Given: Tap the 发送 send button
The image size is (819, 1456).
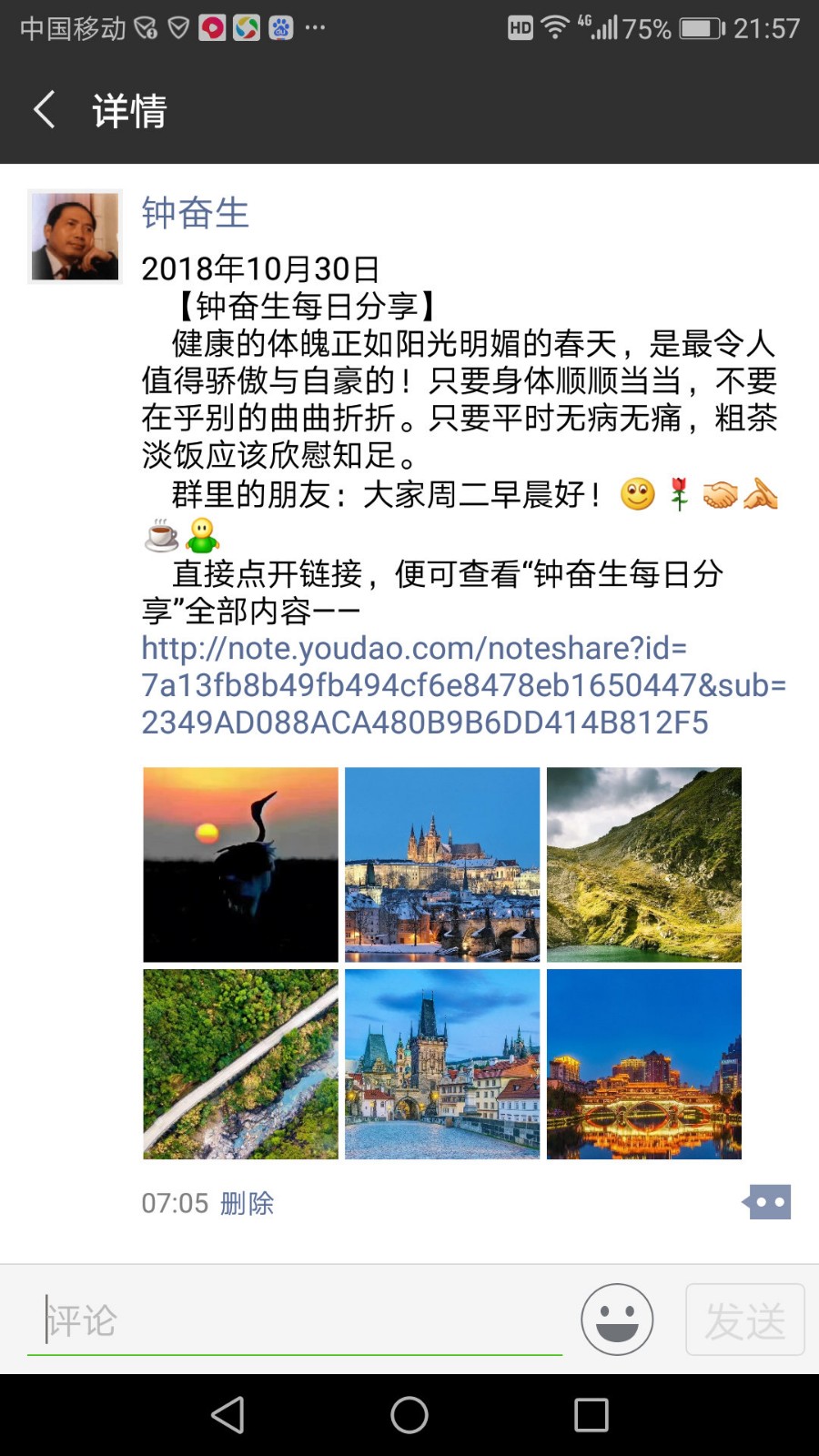Looking at the screenshot, I should pyautogui.click(x=745, y=1319).
